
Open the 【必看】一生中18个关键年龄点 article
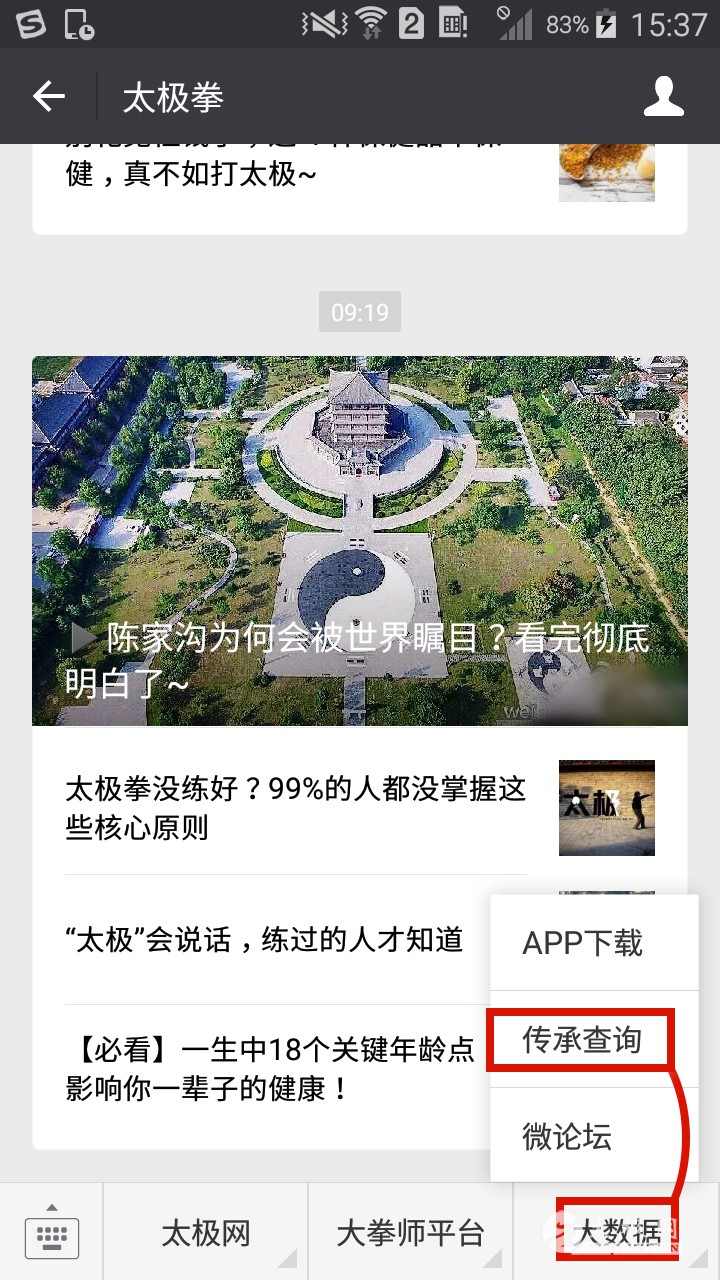[x=270, y=1069]
